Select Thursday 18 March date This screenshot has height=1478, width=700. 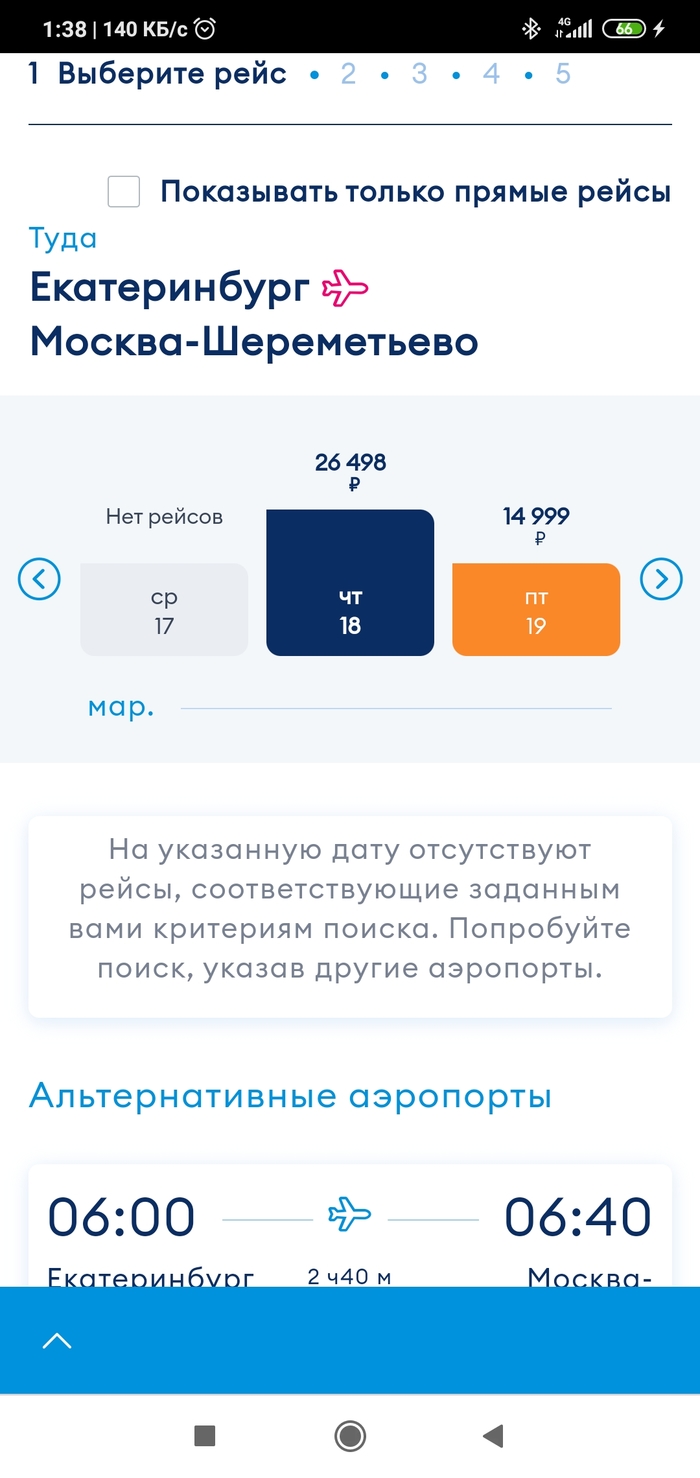point(350,583)
